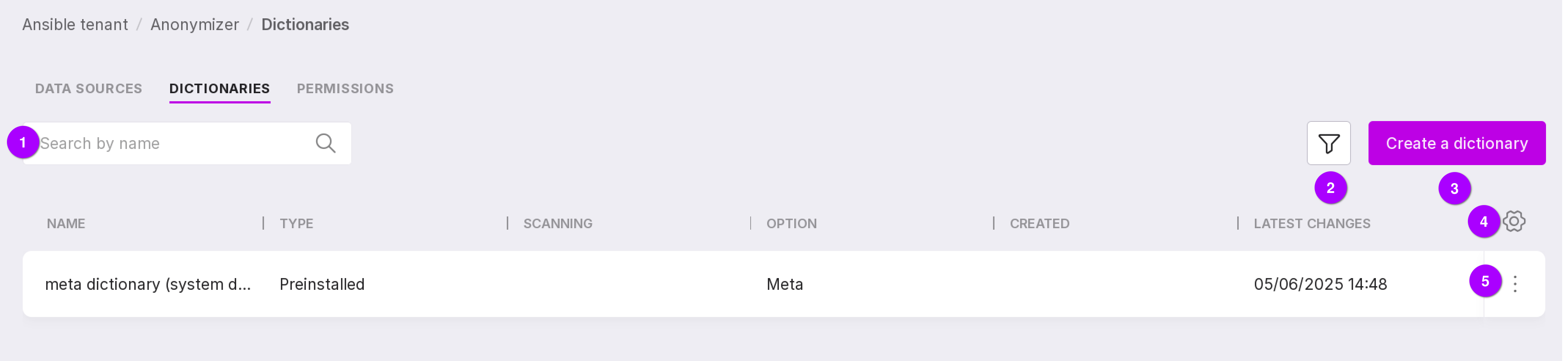Create a dictionary
This screenshot has width=1568, height=361.
1456,144
